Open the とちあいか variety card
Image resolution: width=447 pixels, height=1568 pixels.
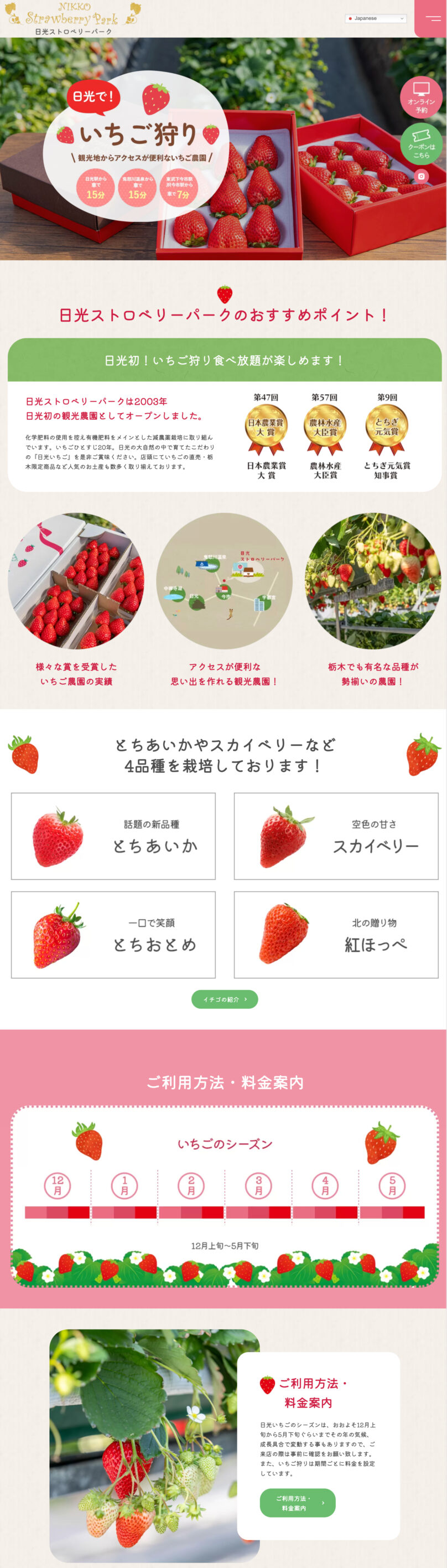pyautogui.click(x=113, y=835)
